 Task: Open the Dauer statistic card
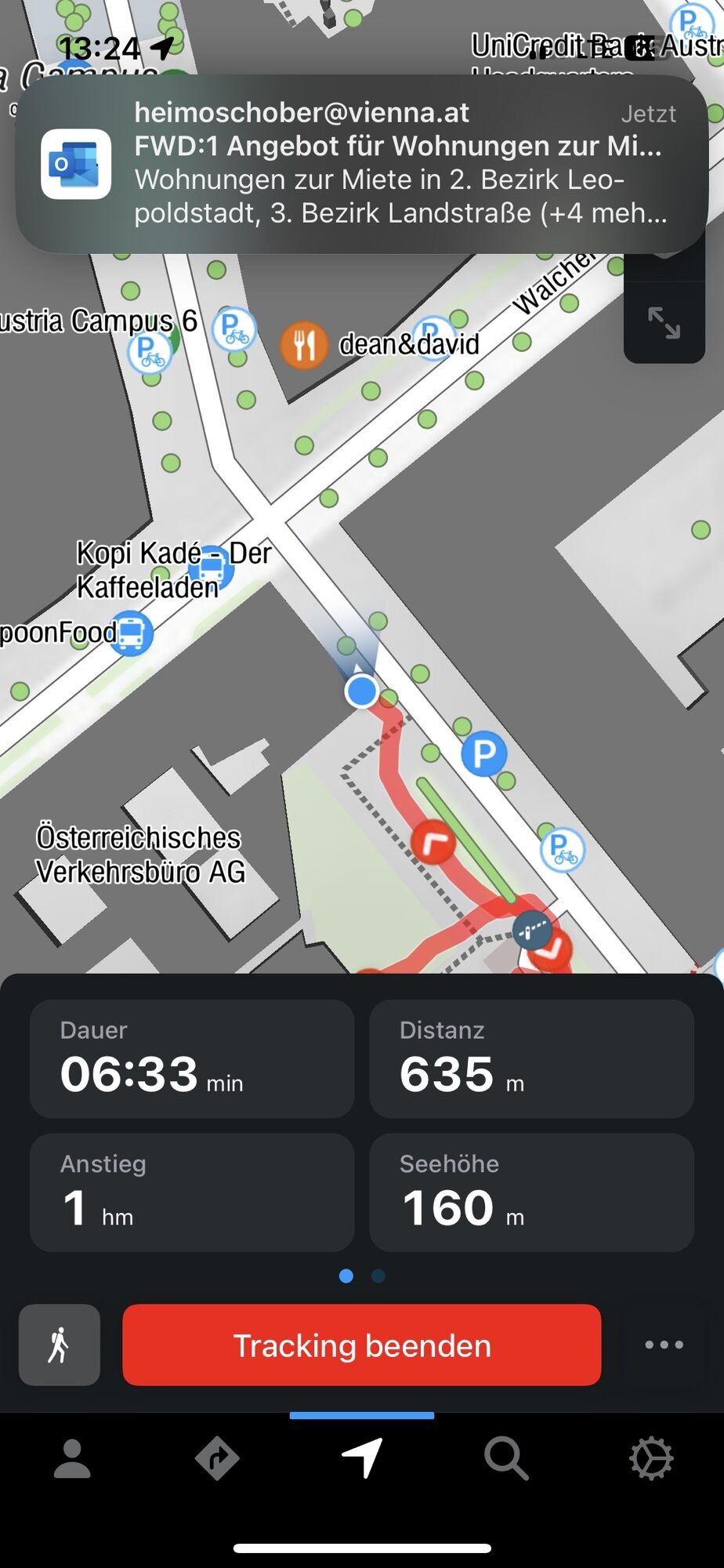tap(192, 1058)
